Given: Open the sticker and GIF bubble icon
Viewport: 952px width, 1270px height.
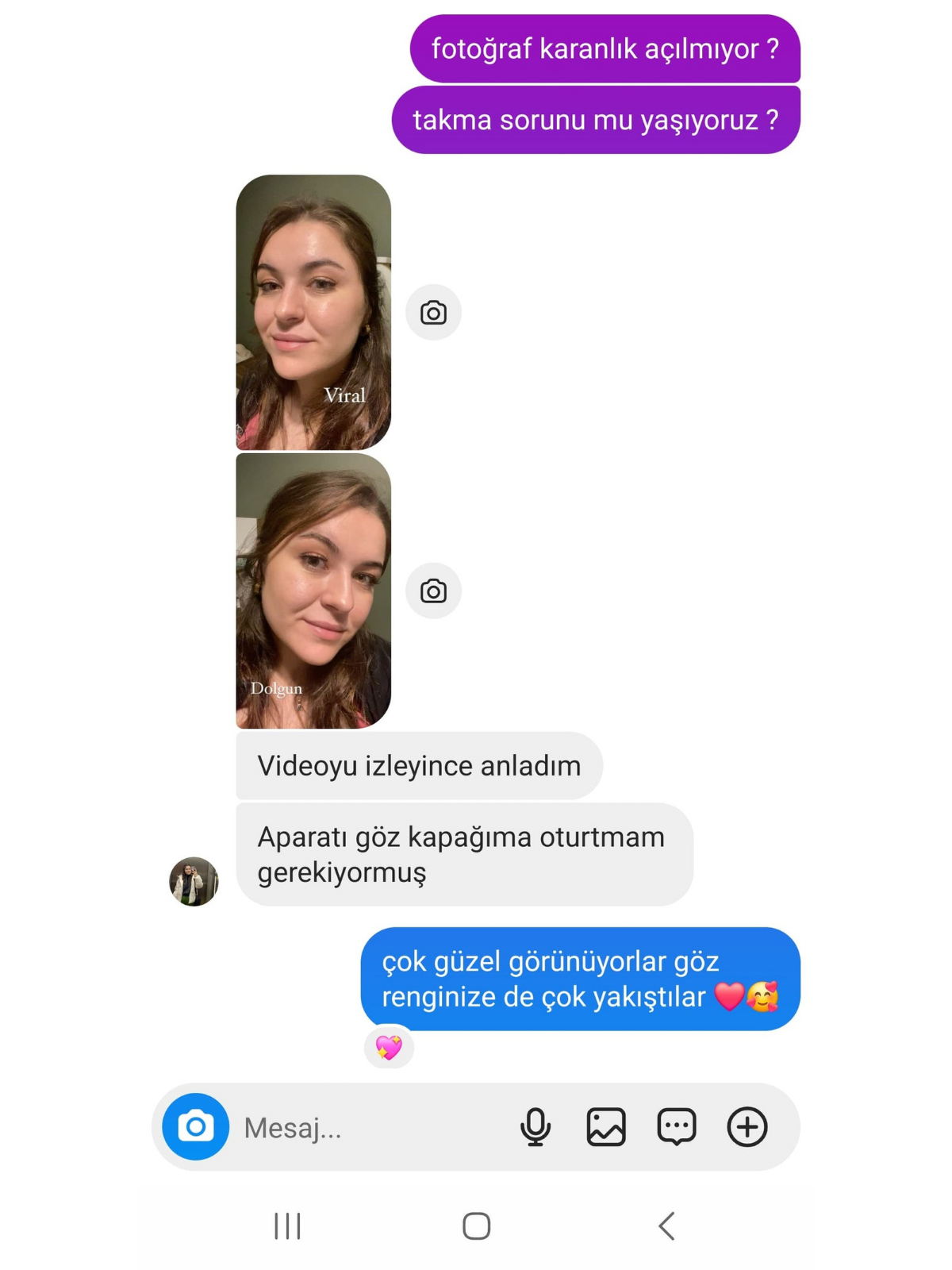Looking at the screenshot, I should point(677,1126).
